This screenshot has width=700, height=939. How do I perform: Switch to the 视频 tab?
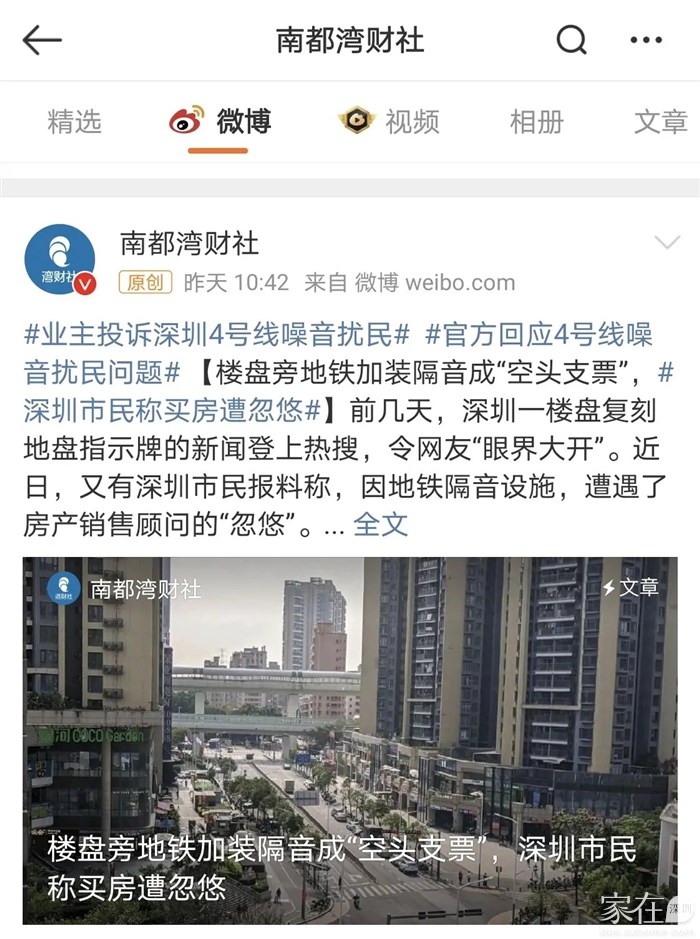390,122
